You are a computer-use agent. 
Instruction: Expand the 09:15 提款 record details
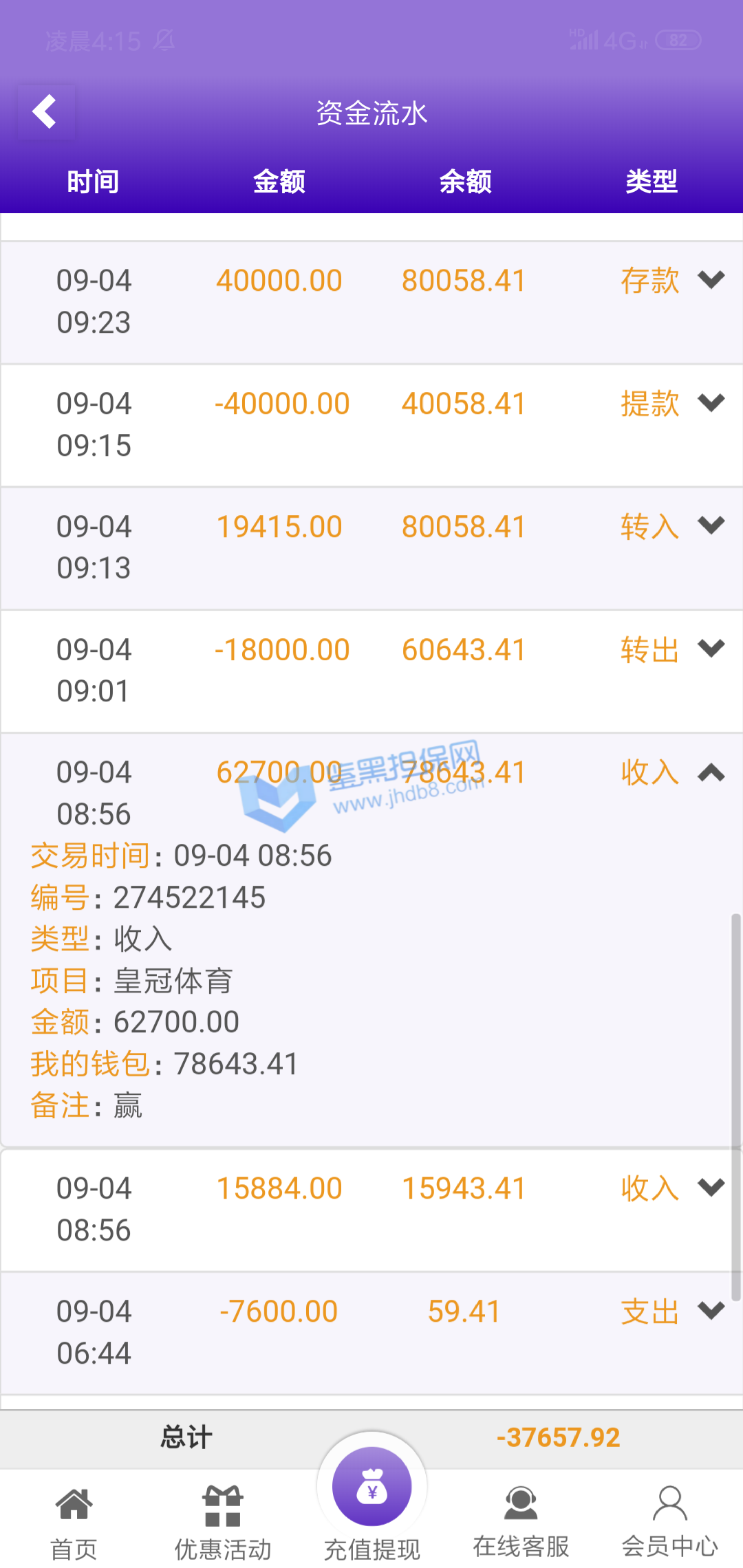(711, 403)
